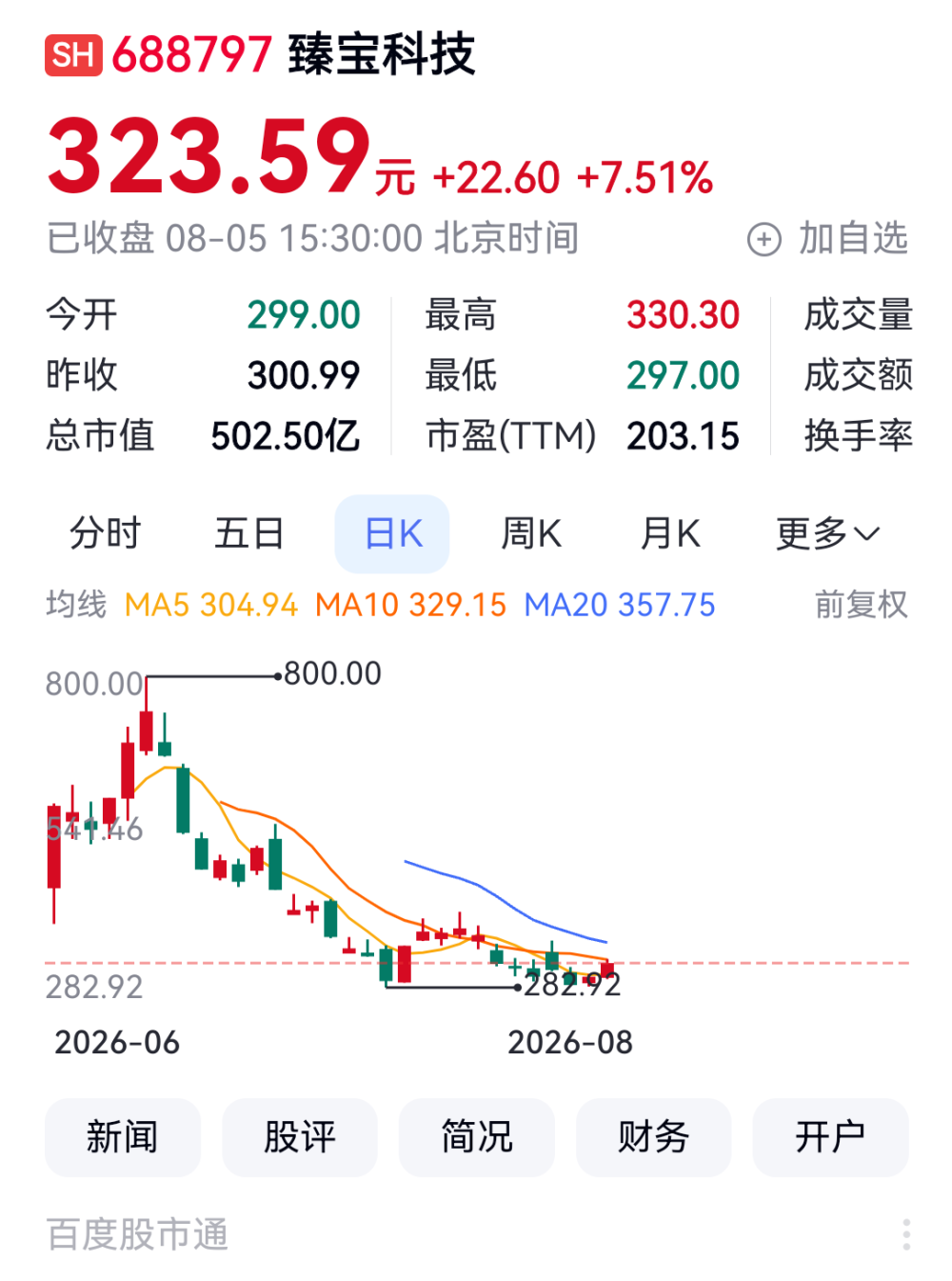Viewport: 952px width, 1281px height.
Task: Add stock to watchlist with 加自选
Action: (x=827, y=239)
